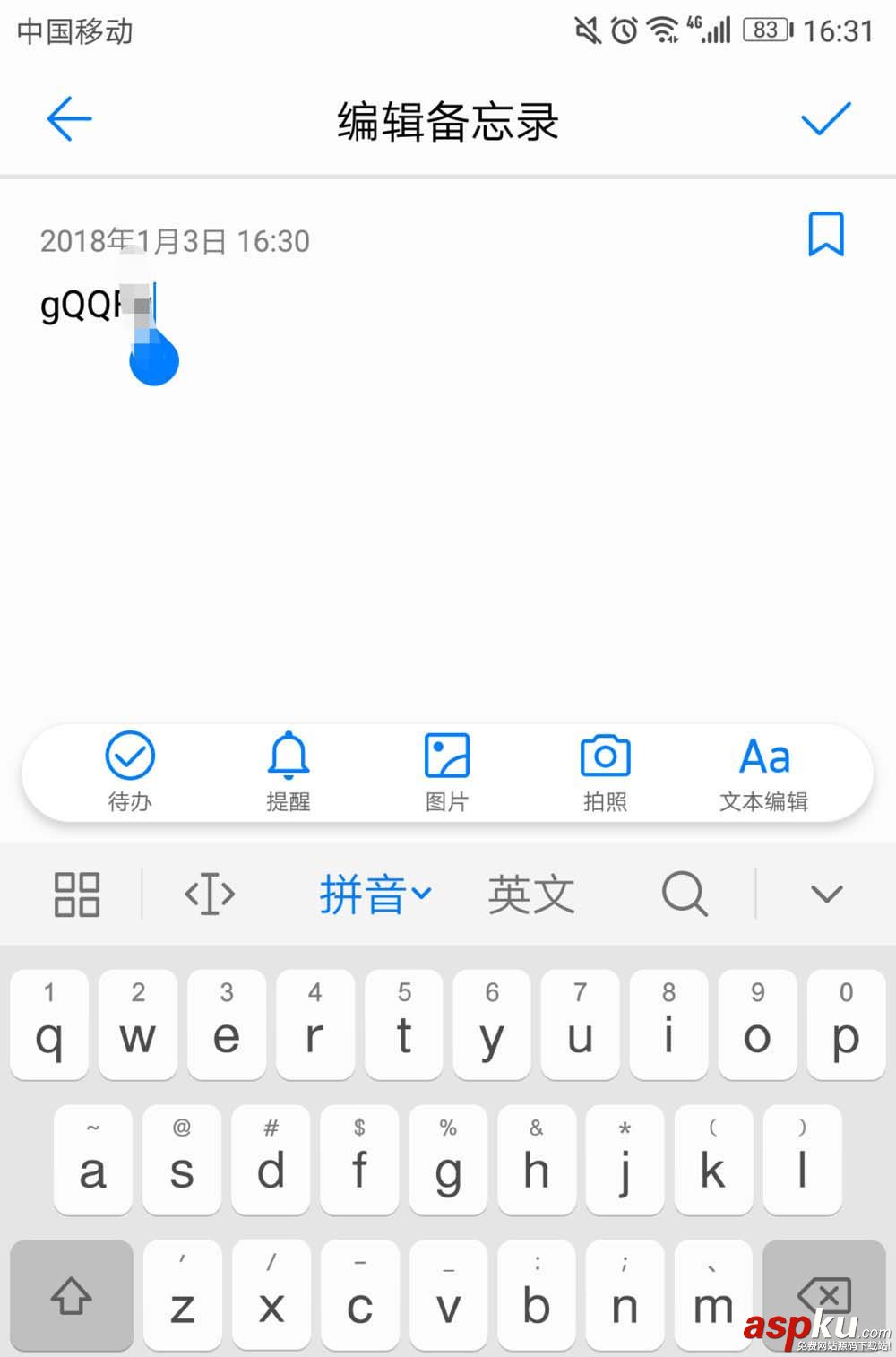
Task: Collapse the keyboard with the down chevron
Action: (825, 894)
